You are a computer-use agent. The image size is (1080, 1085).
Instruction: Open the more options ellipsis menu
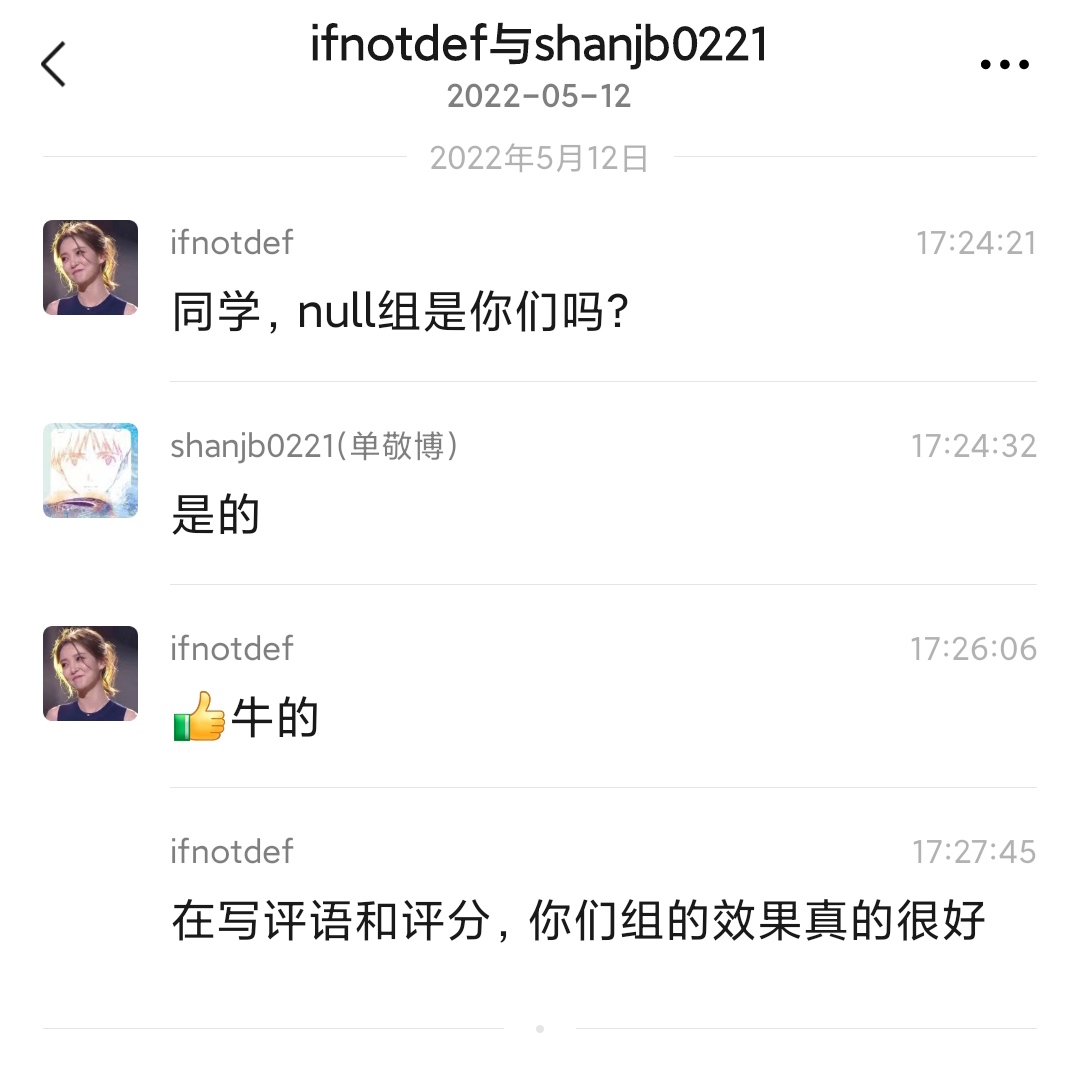[x=1004, y=62]
